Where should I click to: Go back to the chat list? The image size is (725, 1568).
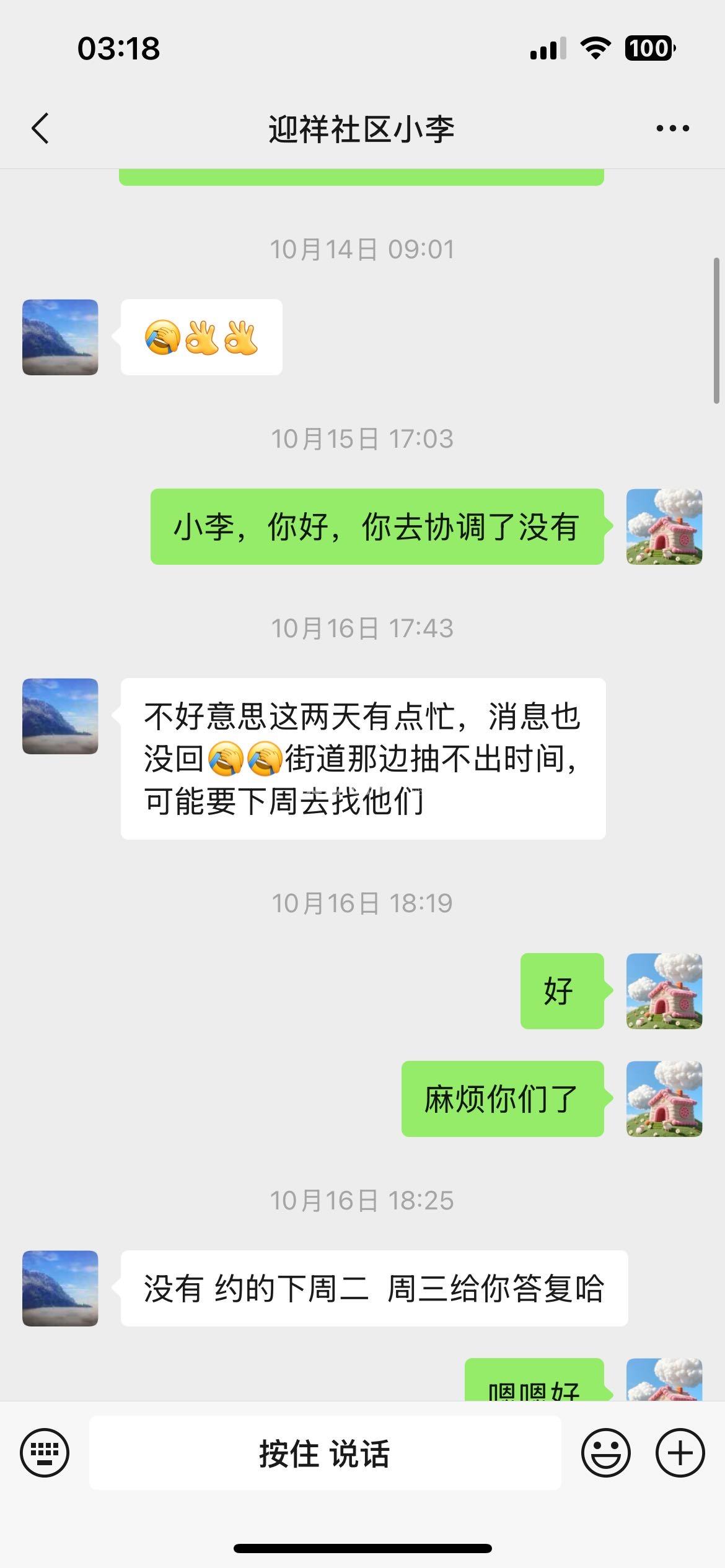(40, 129)
